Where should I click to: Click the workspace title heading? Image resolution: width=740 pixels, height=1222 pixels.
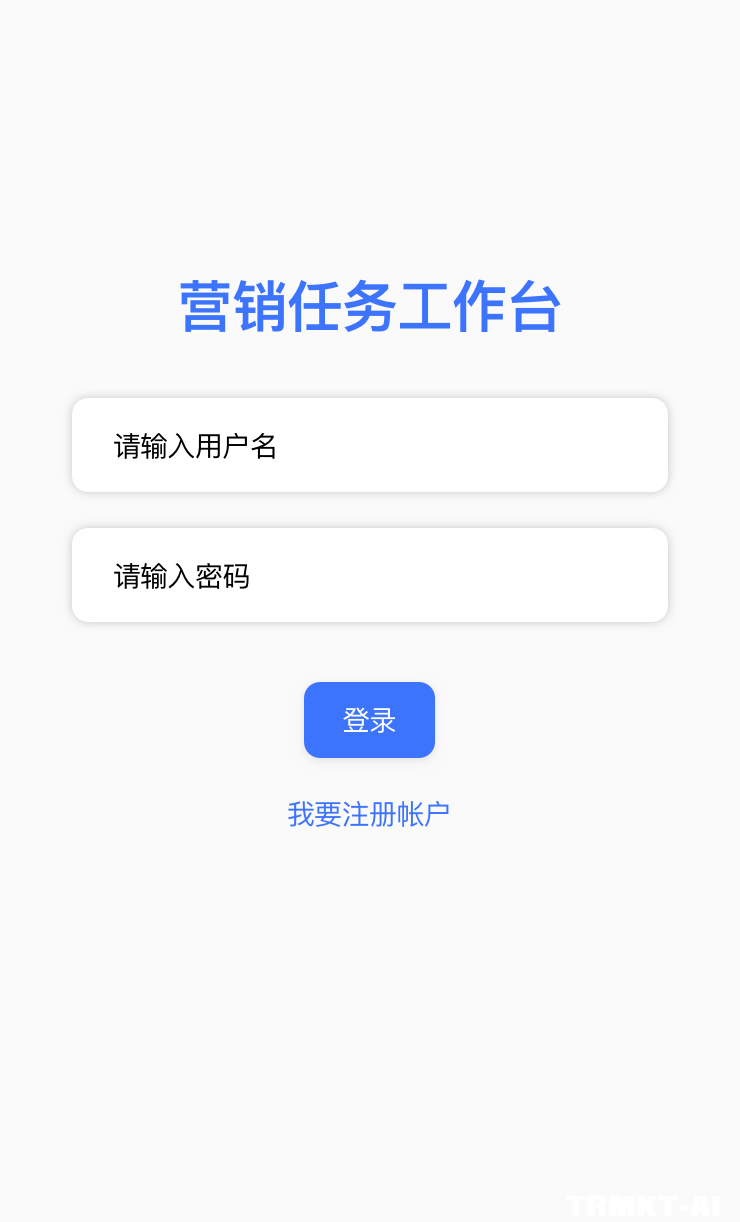(370, 308)
